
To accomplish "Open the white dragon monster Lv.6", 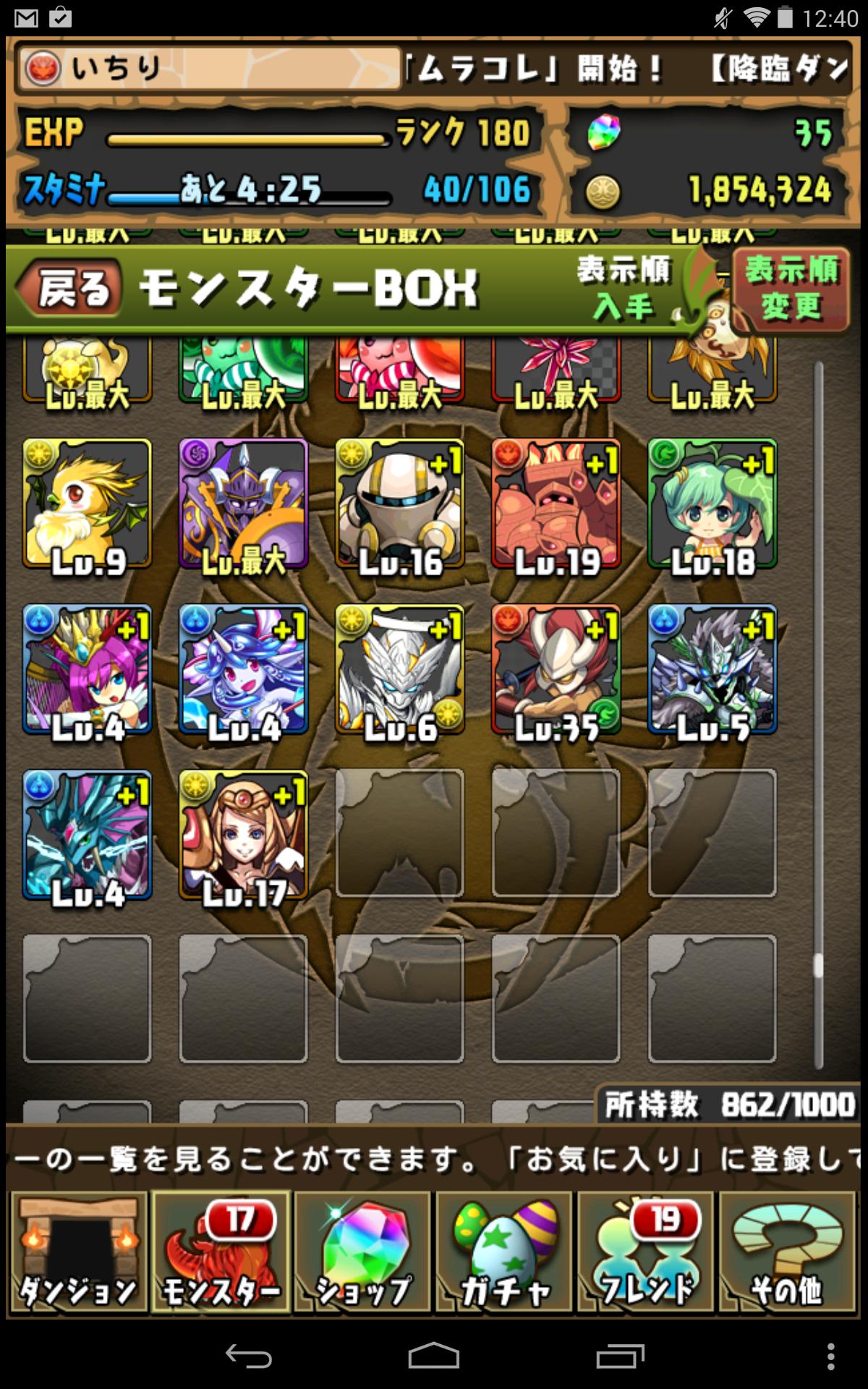I will click(x=400, y=669).
